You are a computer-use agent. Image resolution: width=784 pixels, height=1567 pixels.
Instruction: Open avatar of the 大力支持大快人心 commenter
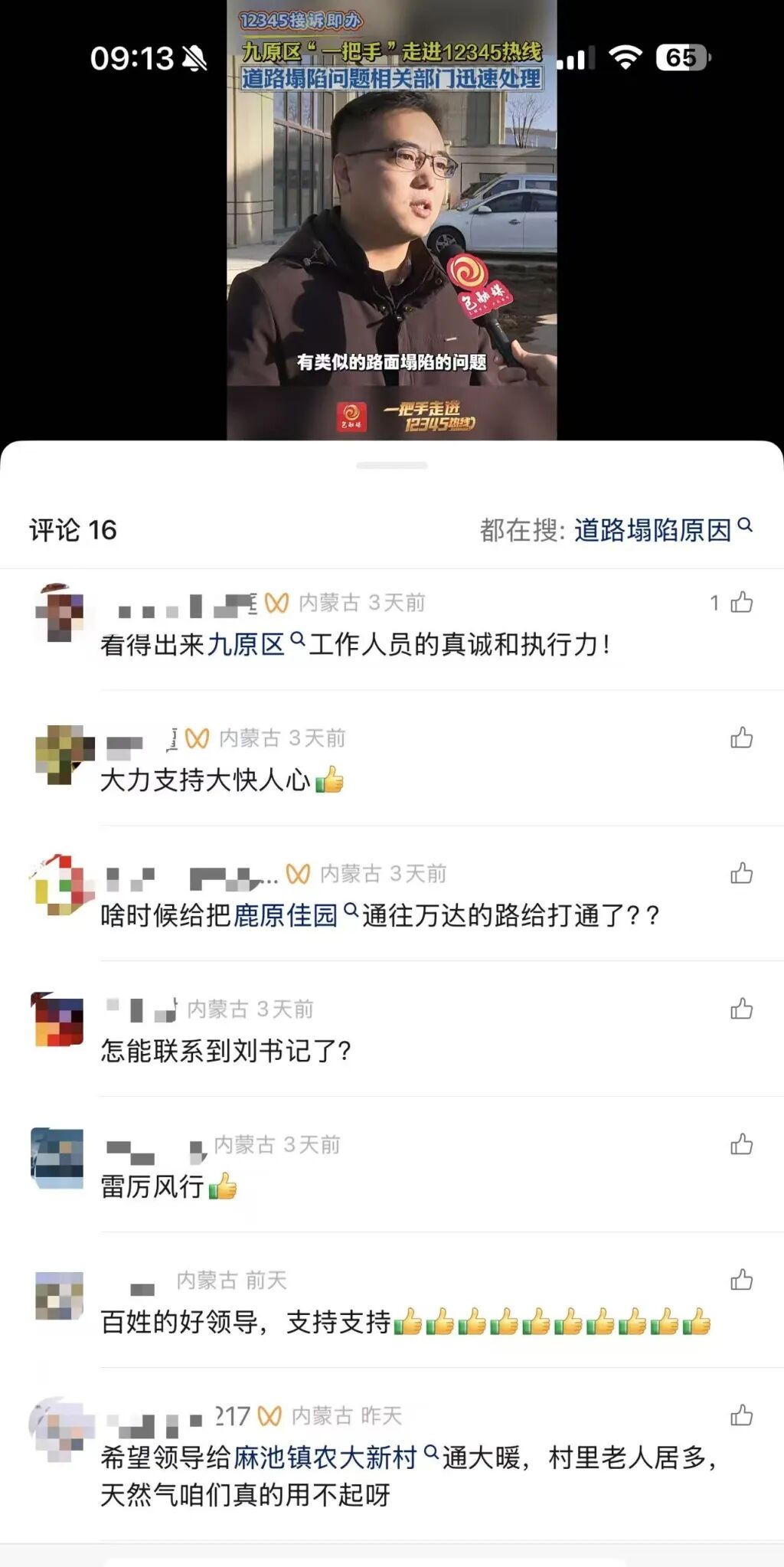[x=61, y=754]
